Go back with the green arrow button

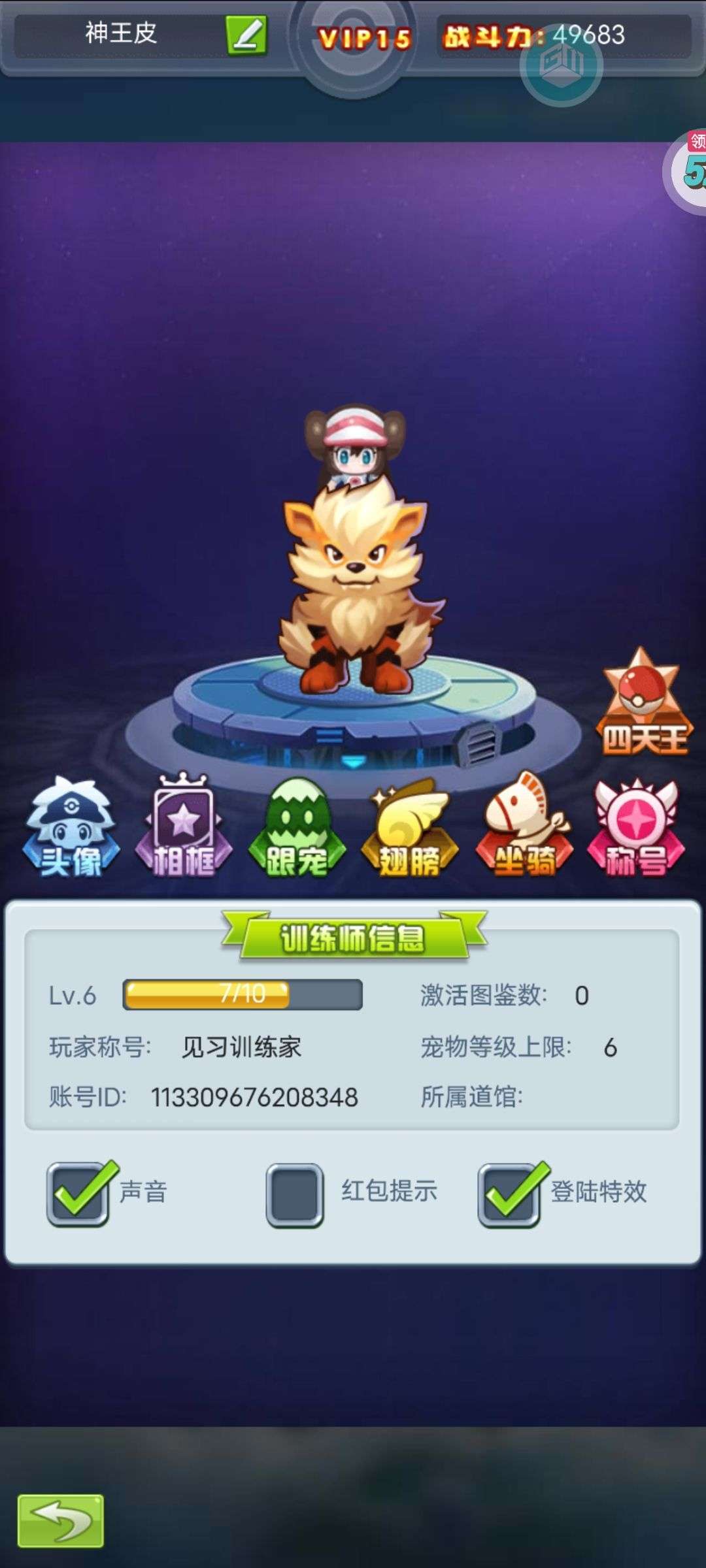click(61, 1520)
